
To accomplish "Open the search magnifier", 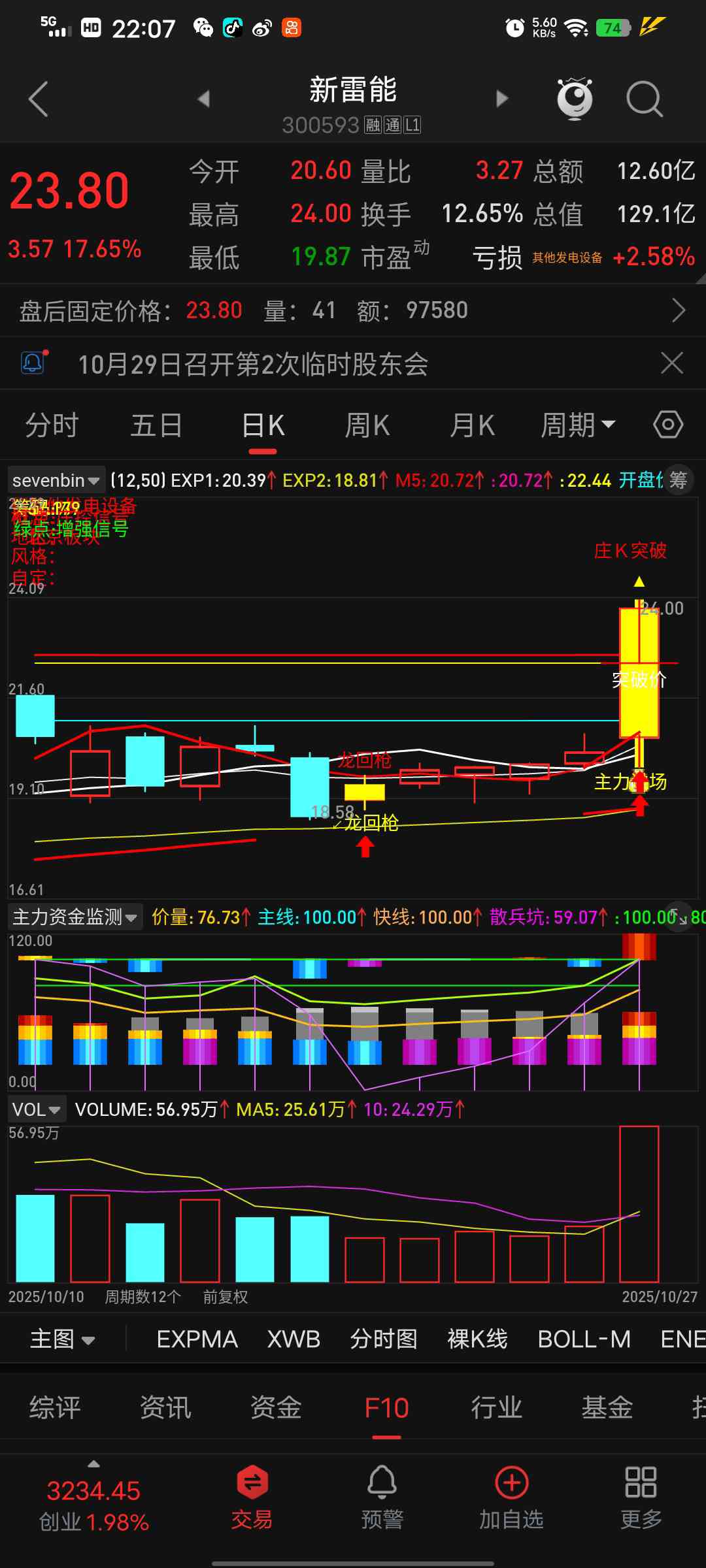I will (x=644, y=99).
